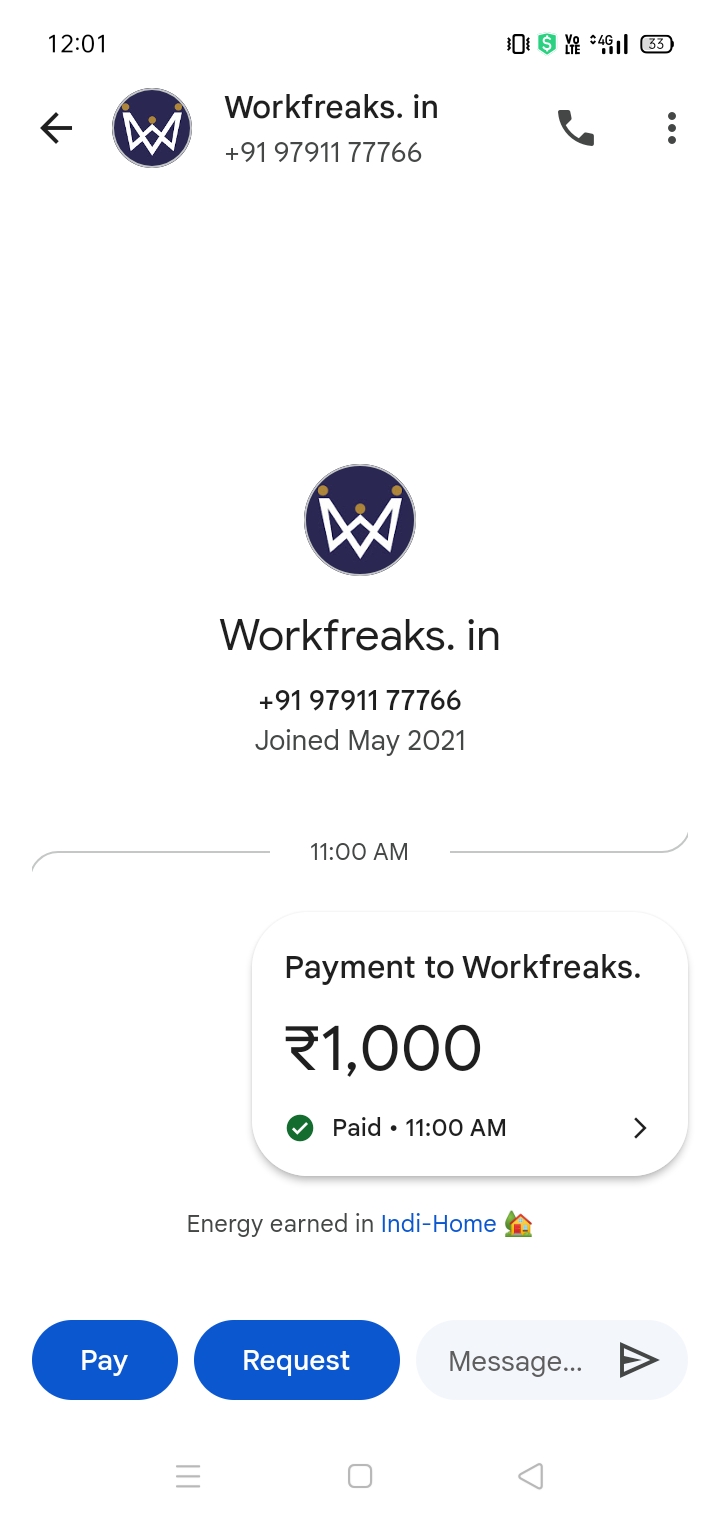This screenshot has width=720, height=1520.
Task: Go back using the top-left arrow
Action: coord(56,128)
